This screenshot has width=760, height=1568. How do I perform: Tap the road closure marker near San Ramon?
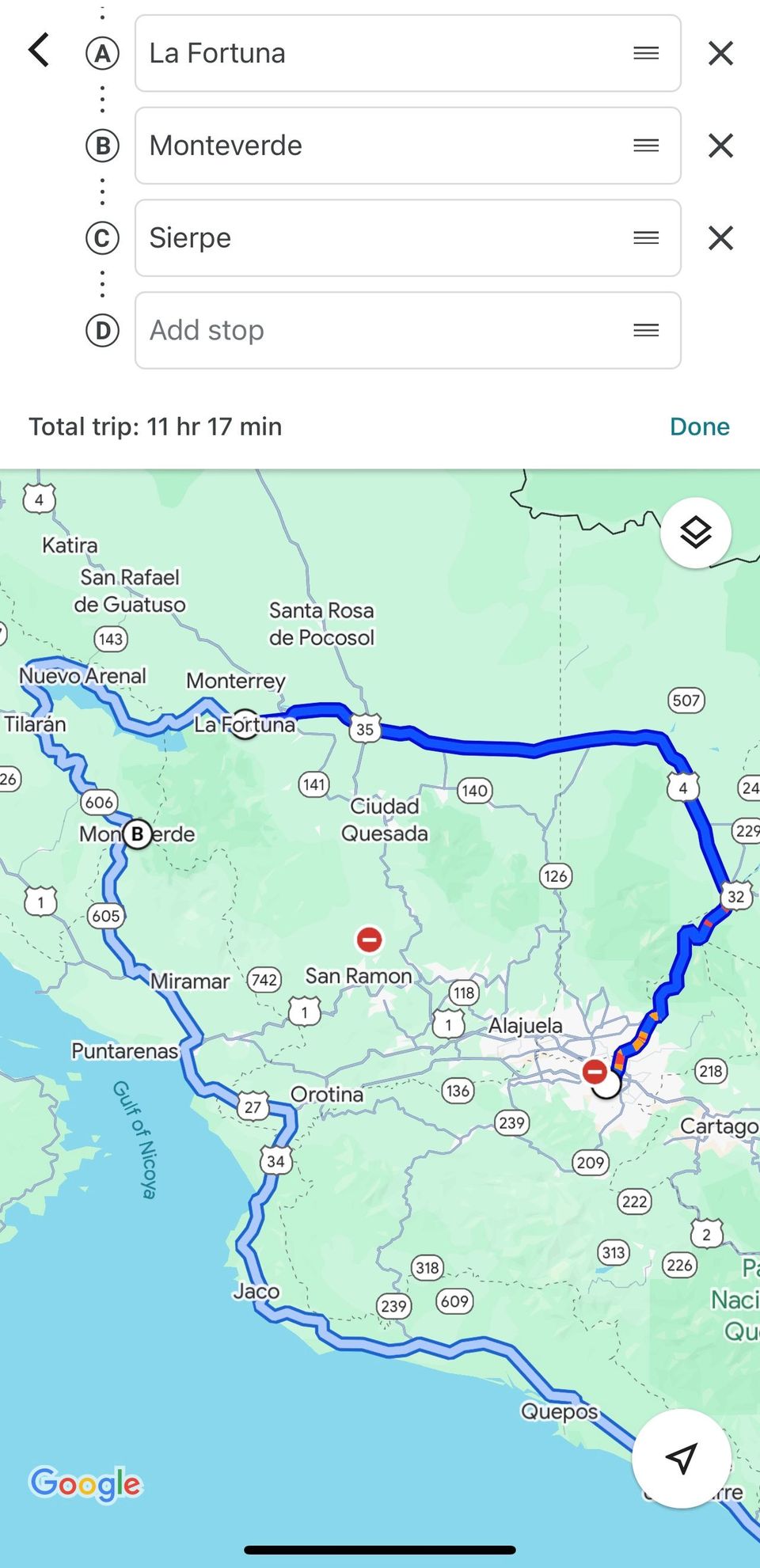(x=369, y=940)
